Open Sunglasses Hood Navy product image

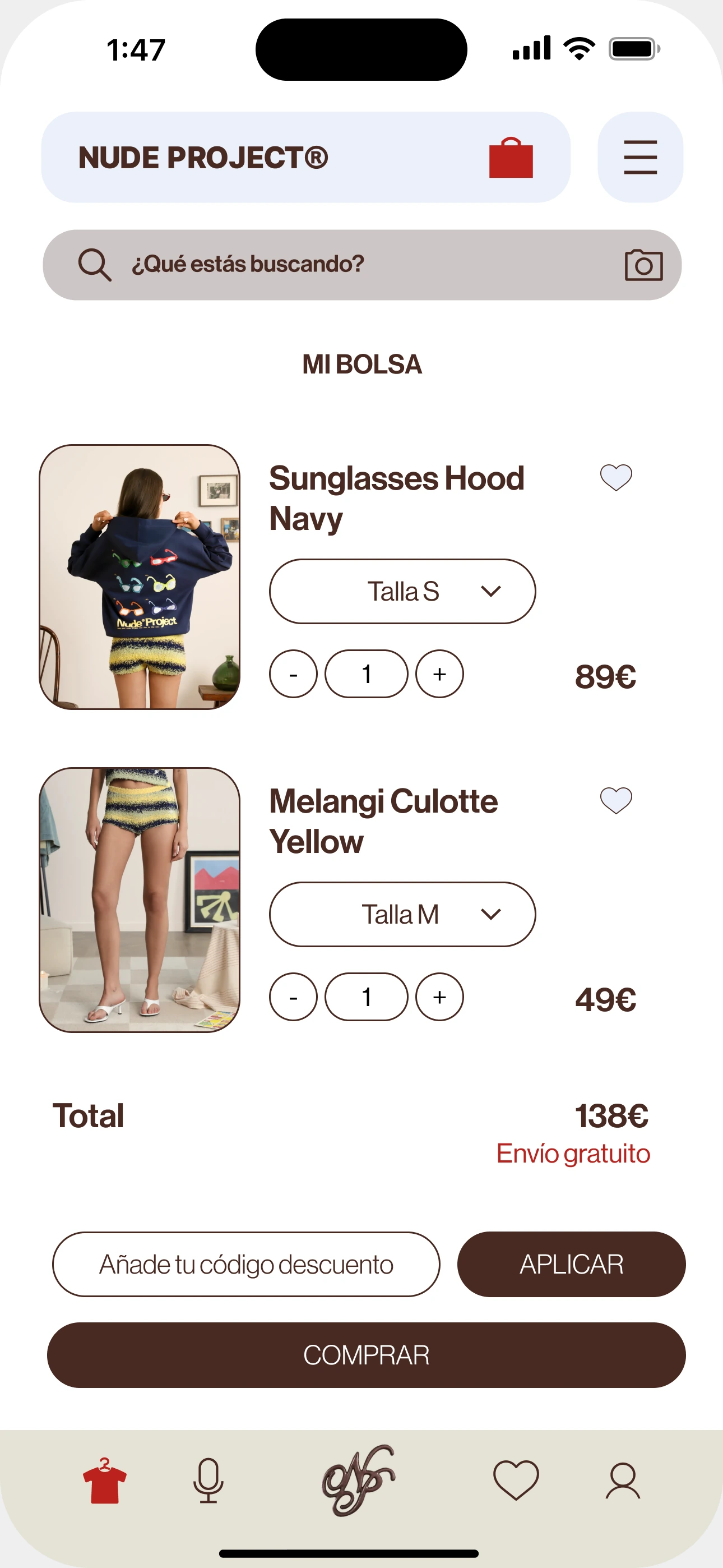140,577
